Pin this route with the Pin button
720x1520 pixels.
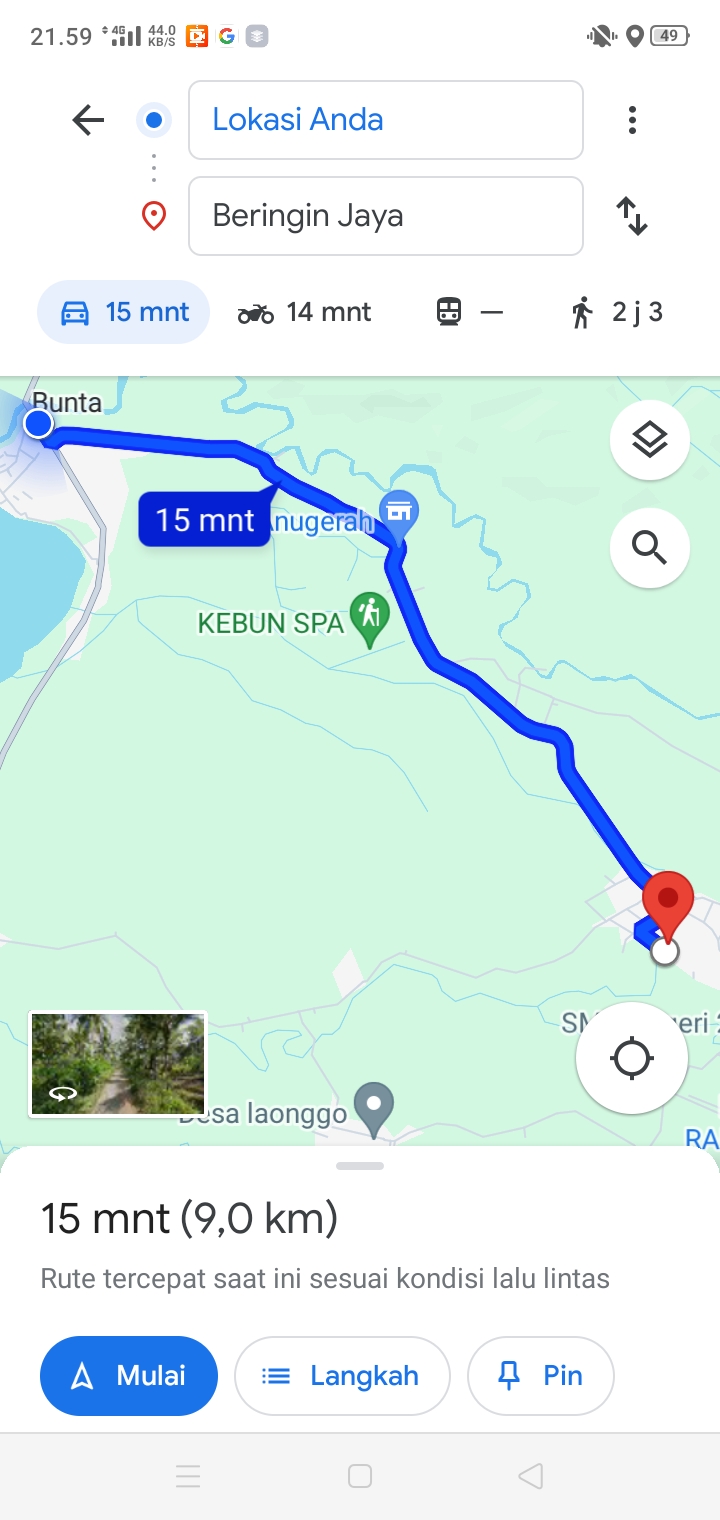pos(541,1376)
